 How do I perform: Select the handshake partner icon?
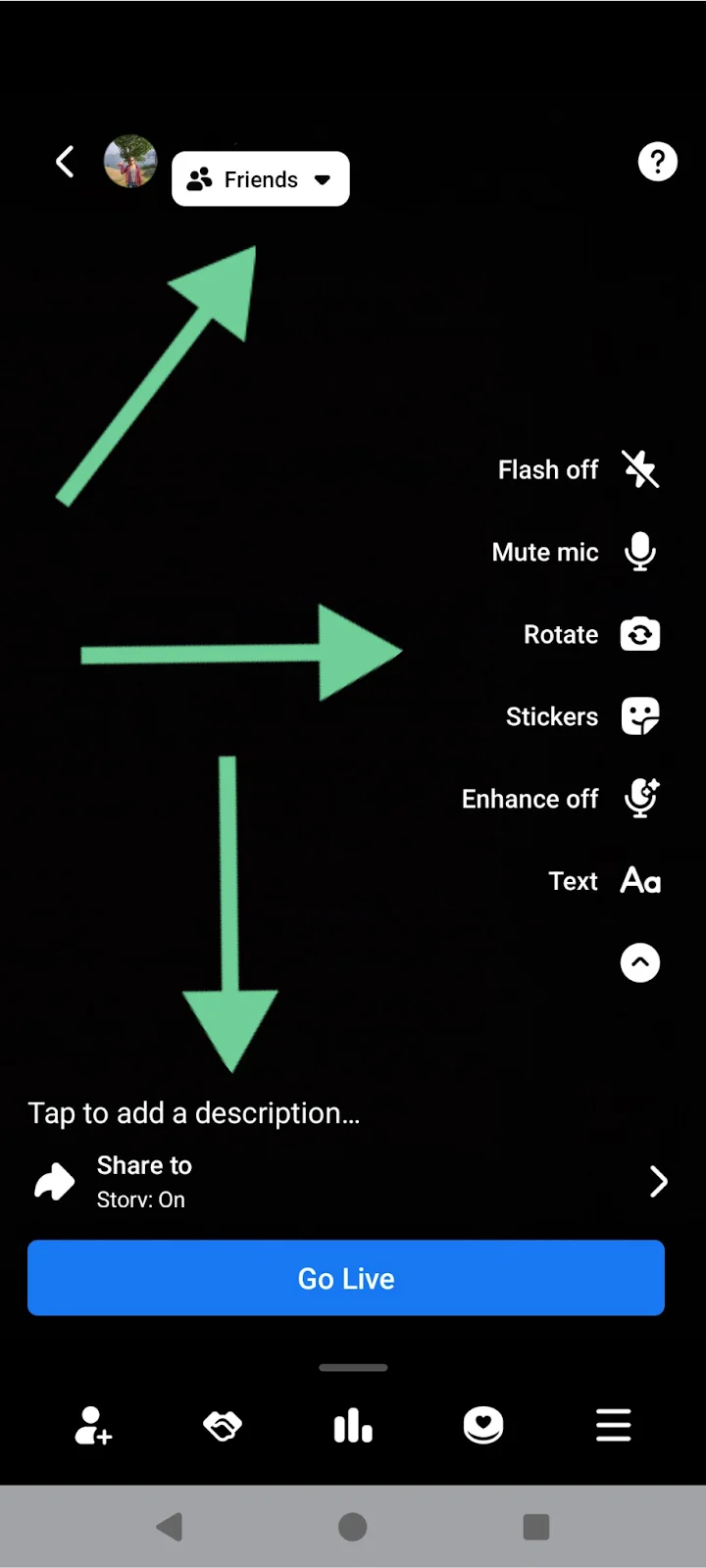tap(223, 1426)
